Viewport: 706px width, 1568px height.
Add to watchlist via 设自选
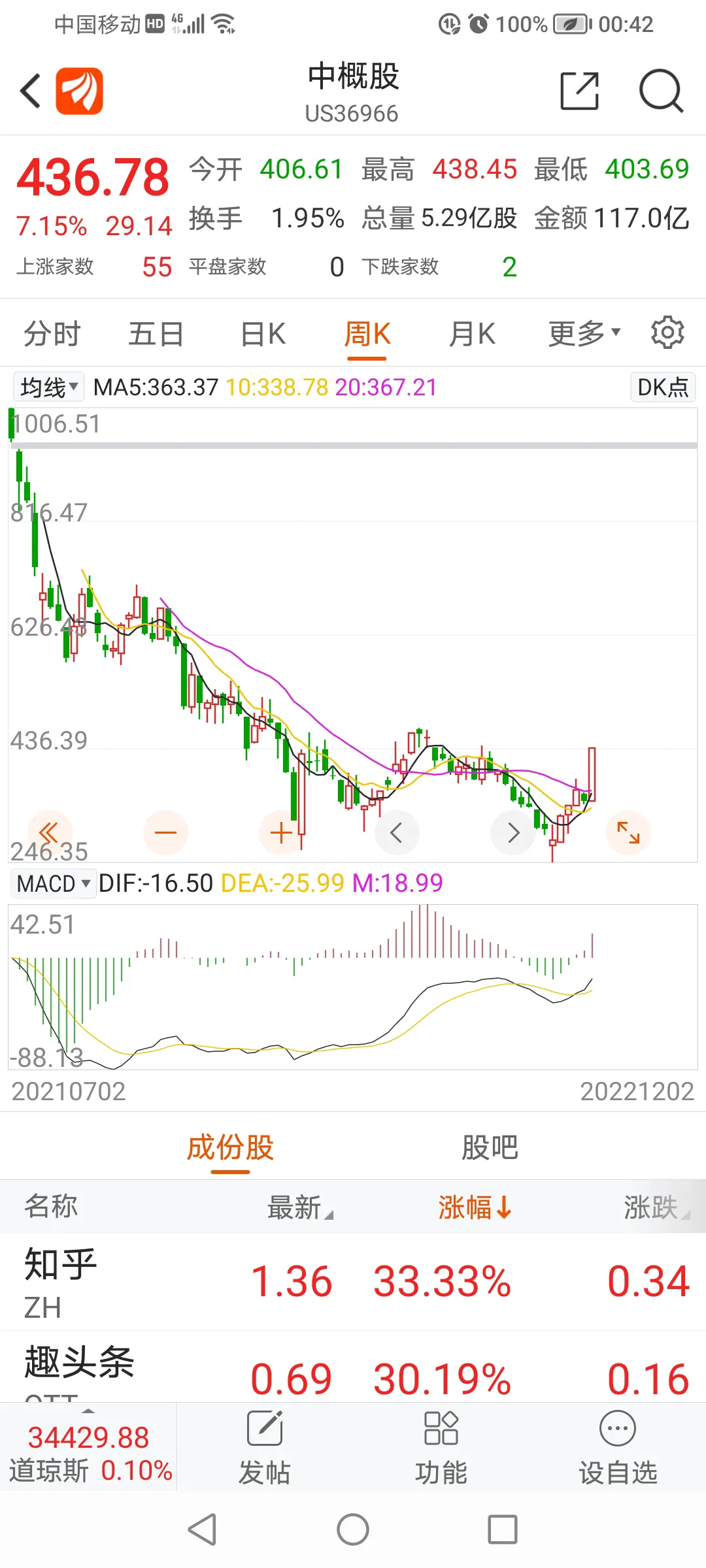(x=618, y=1446)
